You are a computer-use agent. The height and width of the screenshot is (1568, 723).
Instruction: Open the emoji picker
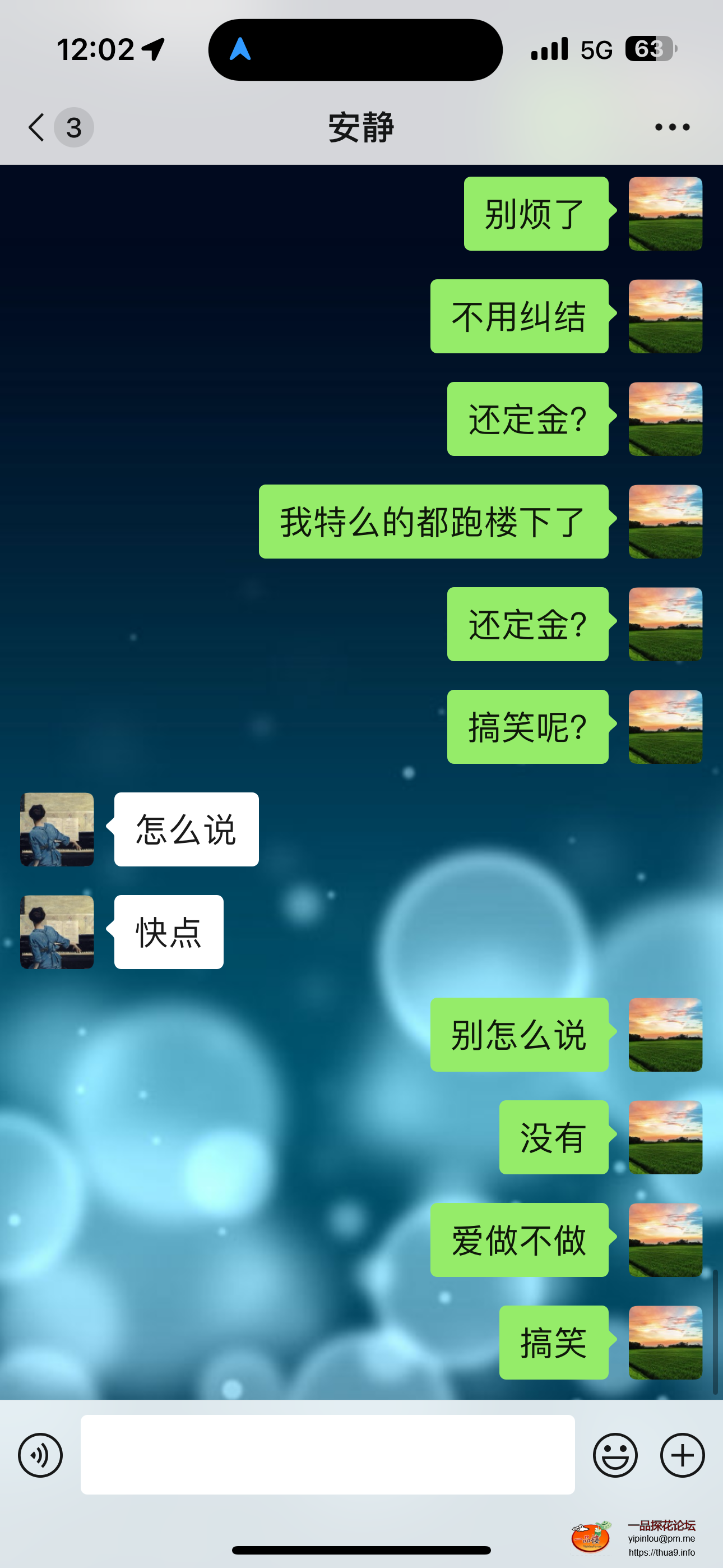point(616,1455)
